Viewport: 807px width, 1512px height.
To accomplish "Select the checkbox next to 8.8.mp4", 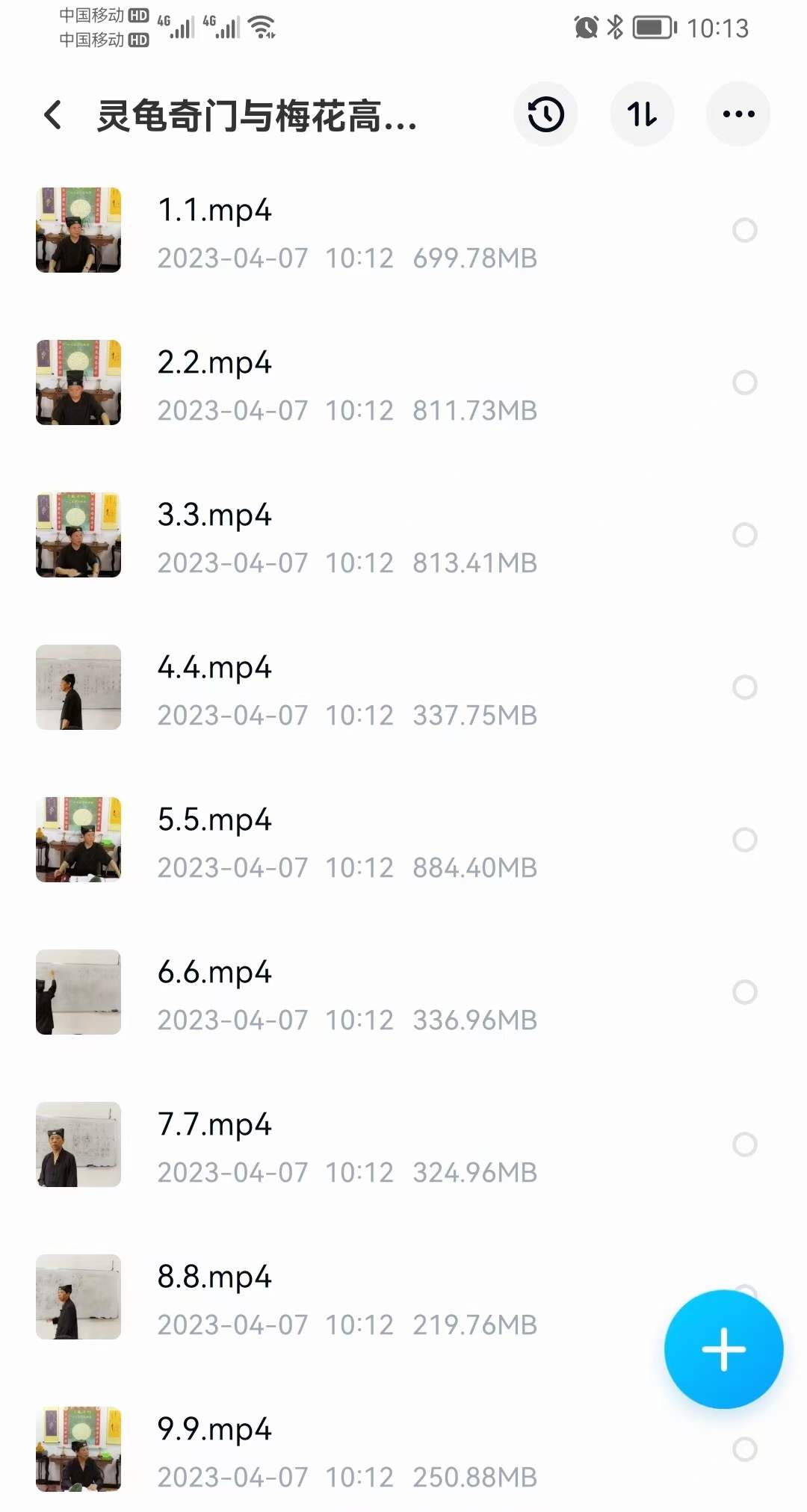I will (745, 1297).
